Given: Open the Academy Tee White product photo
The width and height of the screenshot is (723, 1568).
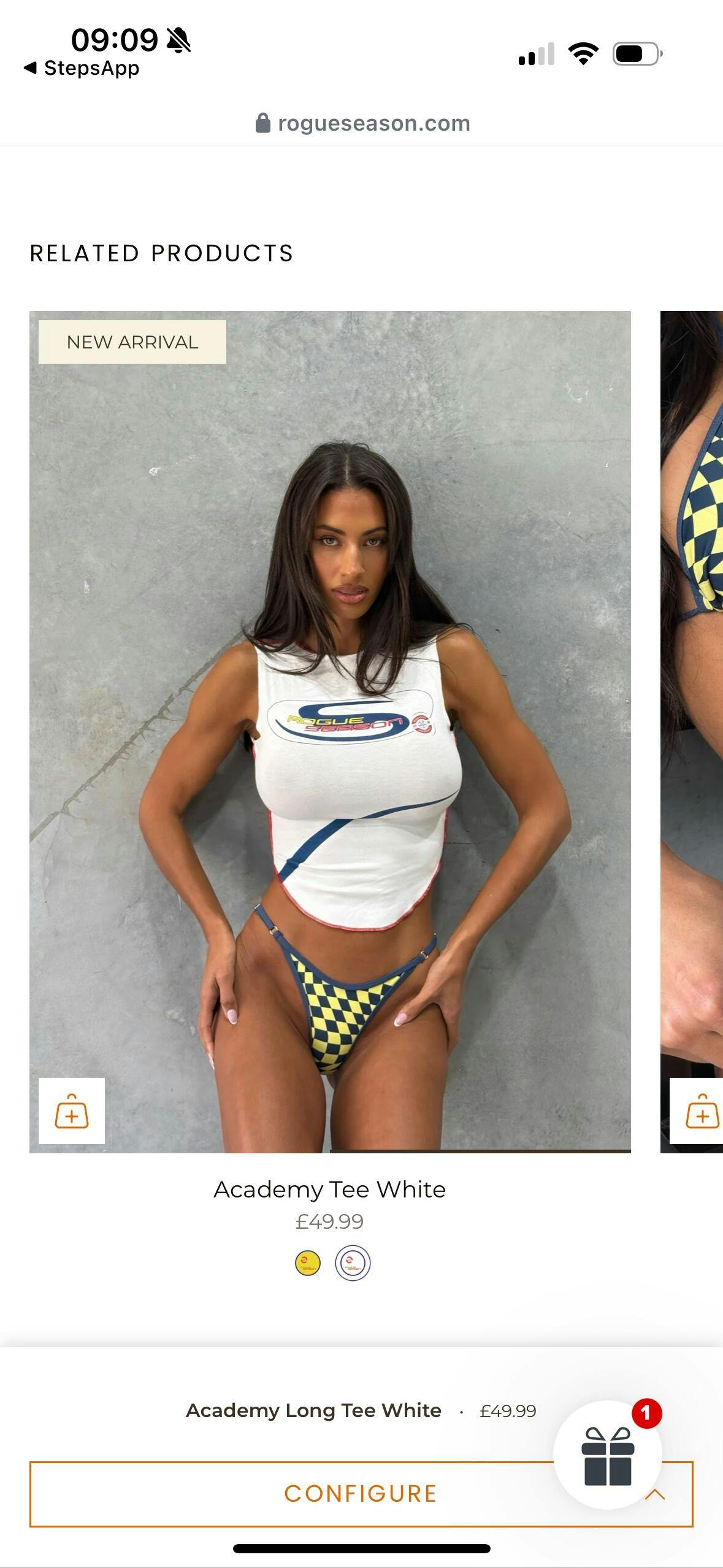Looking at the screenshot, I should click(x=330, y=730).
